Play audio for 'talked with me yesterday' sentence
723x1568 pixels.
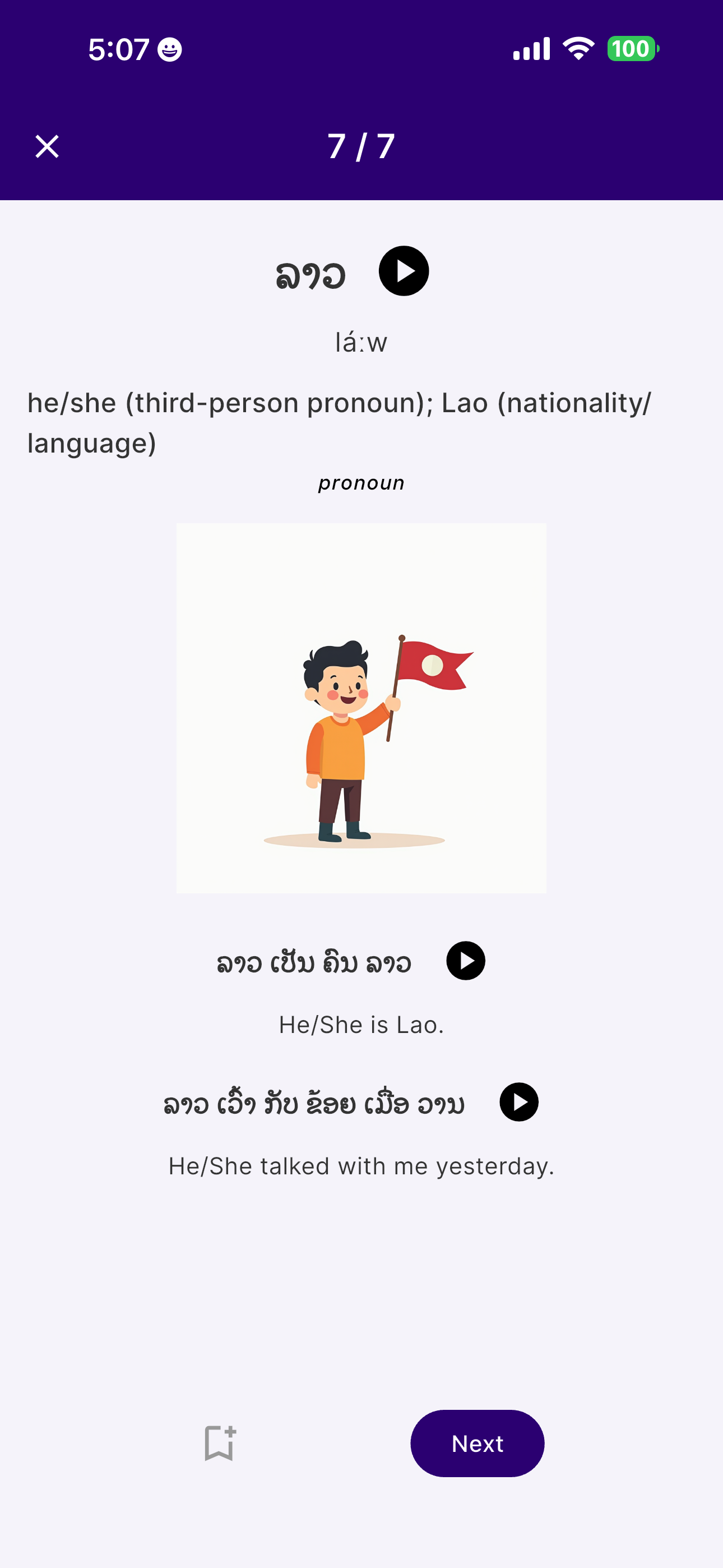(x=518, y=1102)
